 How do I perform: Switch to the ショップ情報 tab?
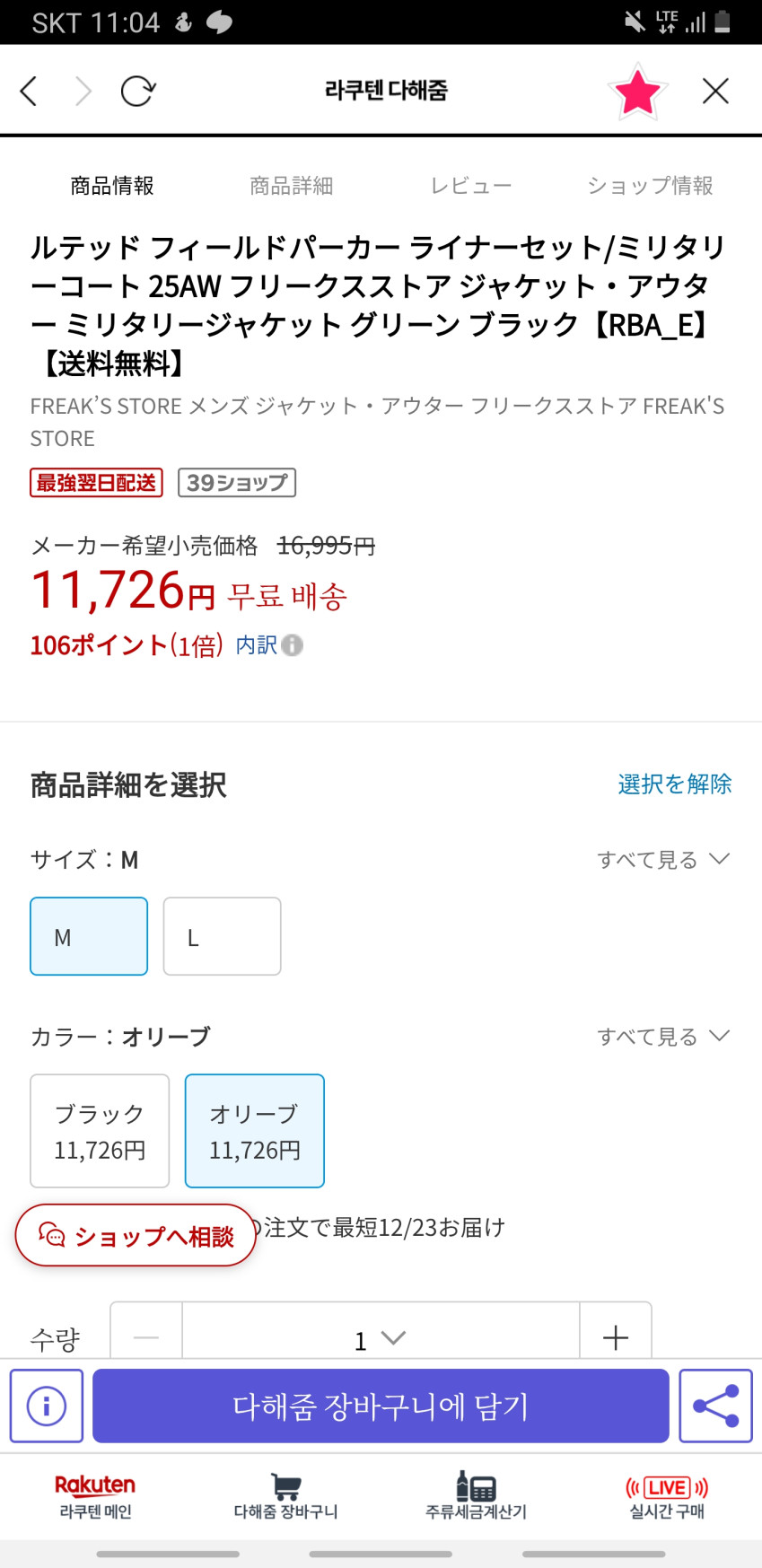pyautogui.click(x=650, y=186)
